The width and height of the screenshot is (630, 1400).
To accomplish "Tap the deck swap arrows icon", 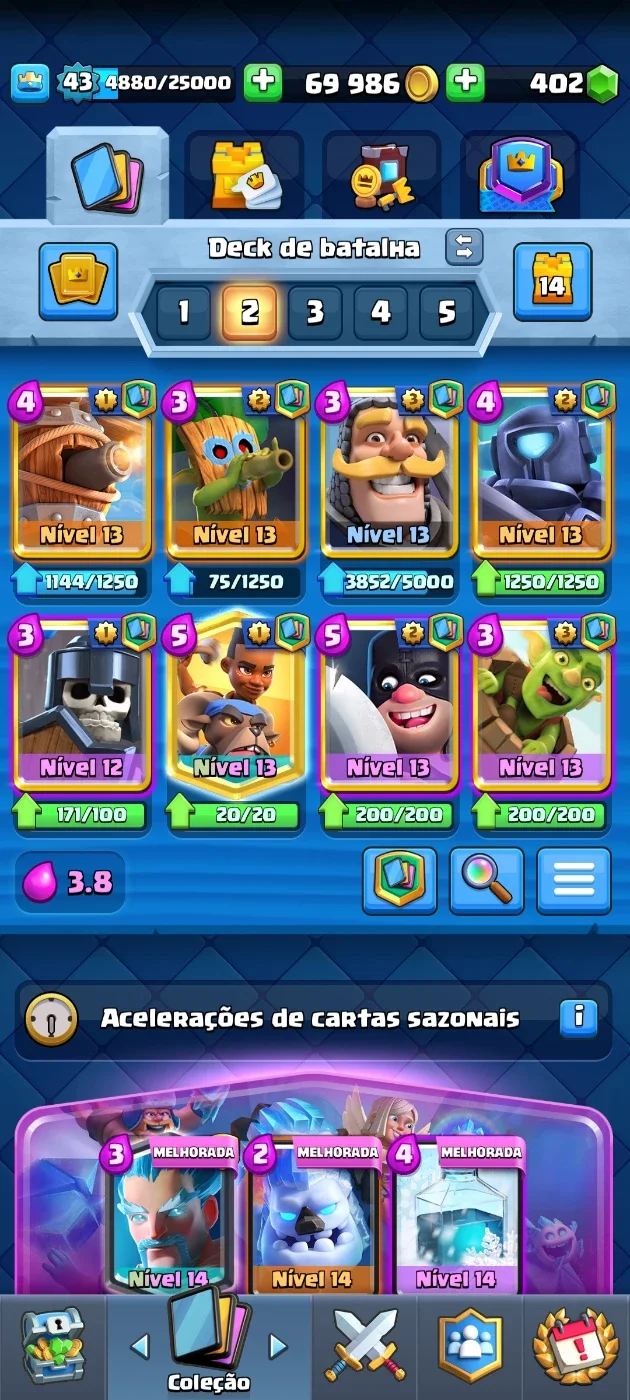I will coord(464,247).
